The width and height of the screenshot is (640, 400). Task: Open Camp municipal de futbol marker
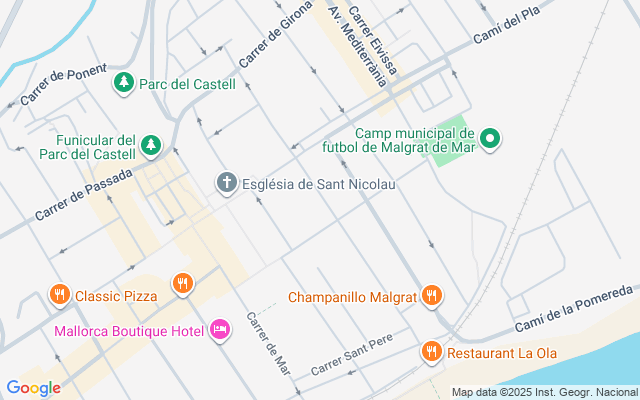tap(490, 139)
